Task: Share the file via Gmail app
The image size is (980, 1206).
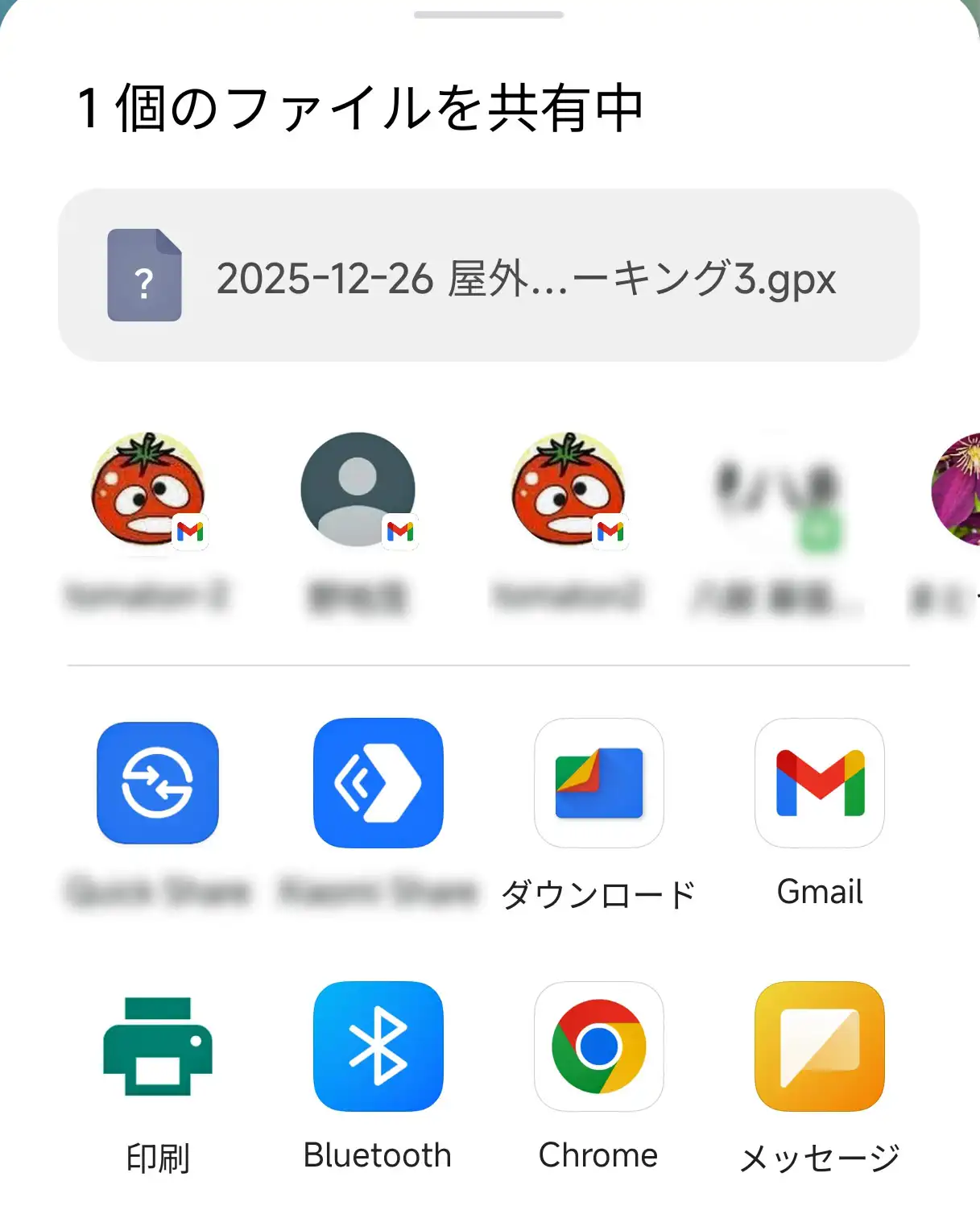Action: point(819,783)
